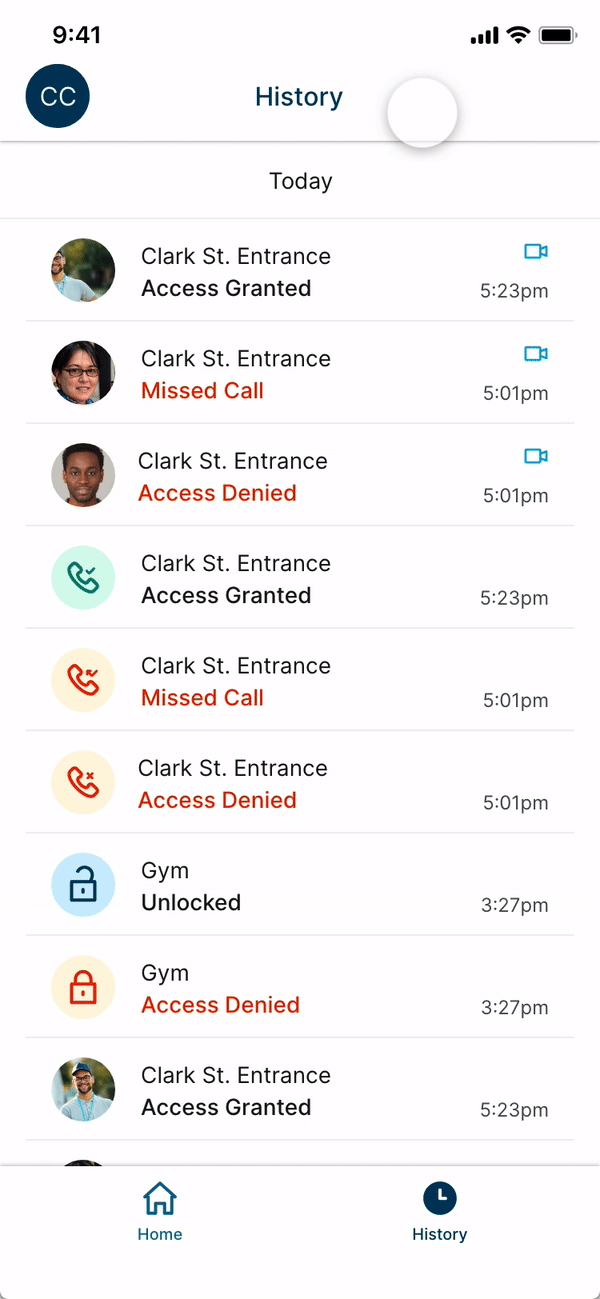Switch to the Home tab
Viewport: 600px width, 1299px height.
click(160, 1211)
